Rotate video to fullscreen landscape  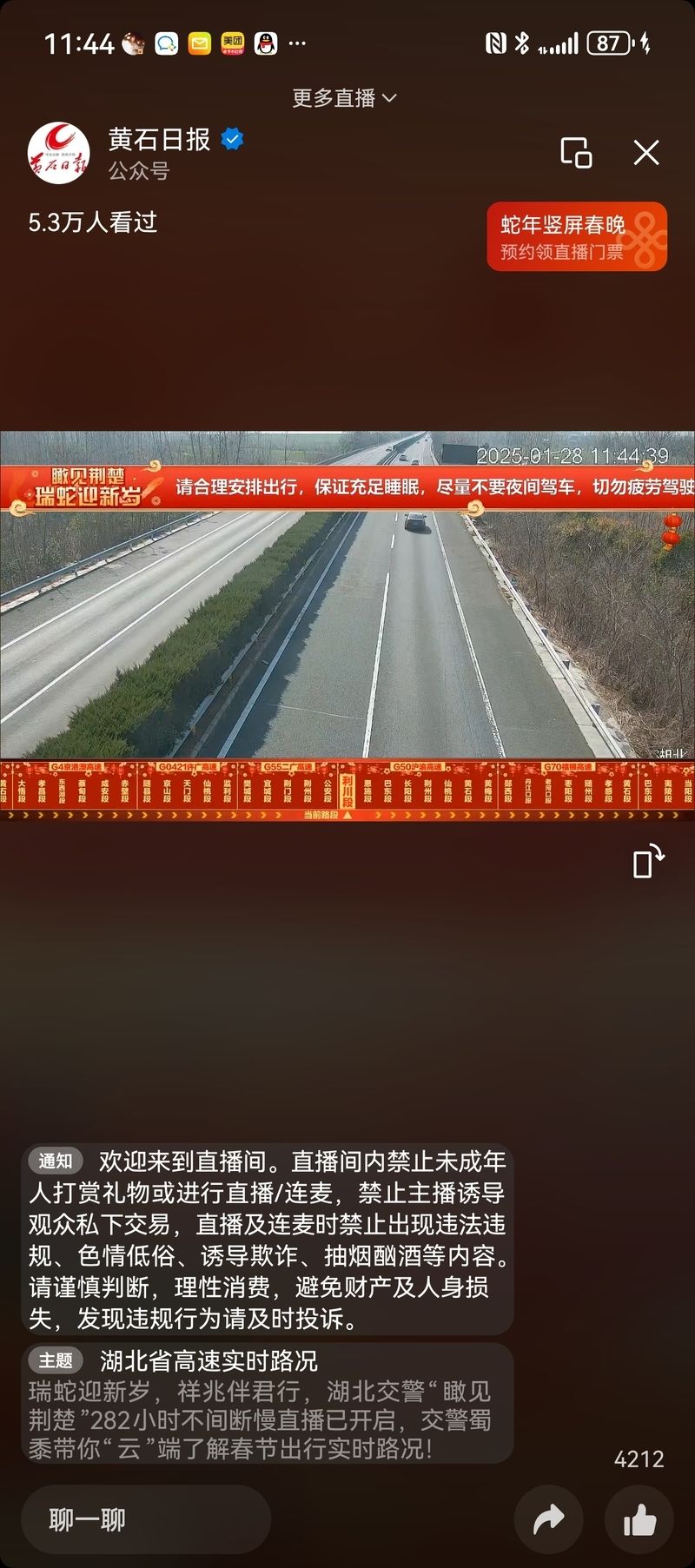[x=647, y=861]
